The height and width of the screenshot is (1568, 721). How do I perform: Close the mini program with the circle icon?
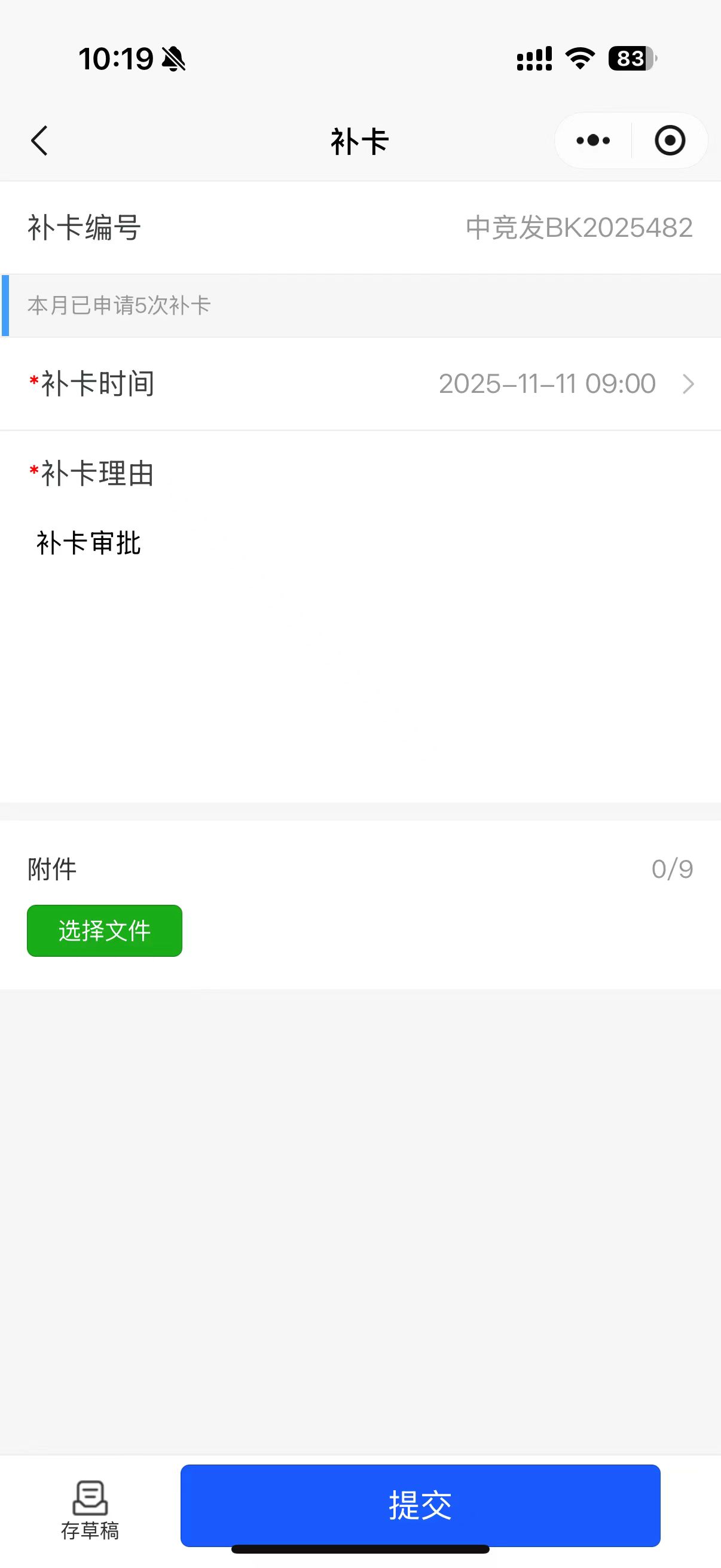pyautogui.click(x=670, y=141)
